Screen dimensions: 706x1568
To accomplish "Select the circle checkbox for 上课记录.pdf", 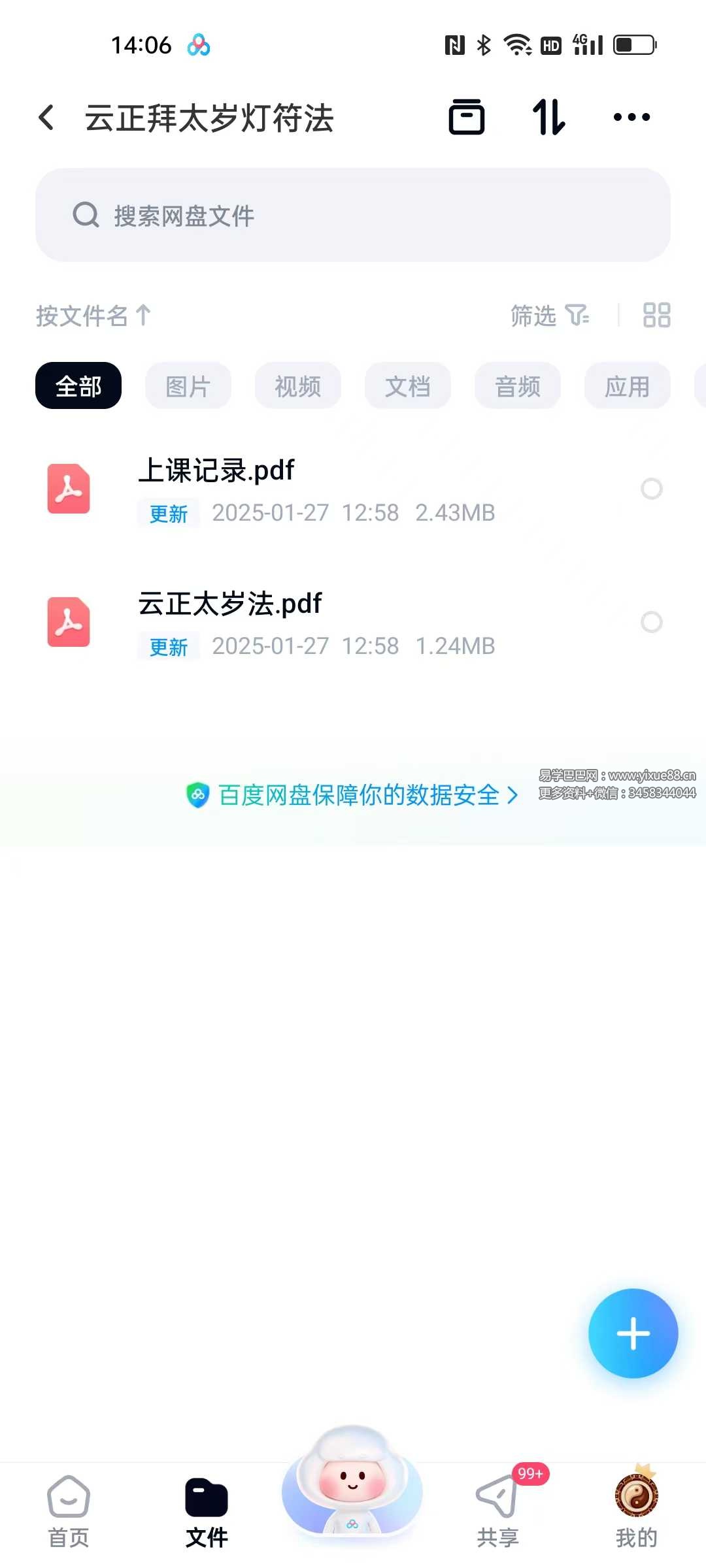I will point(652,489).
